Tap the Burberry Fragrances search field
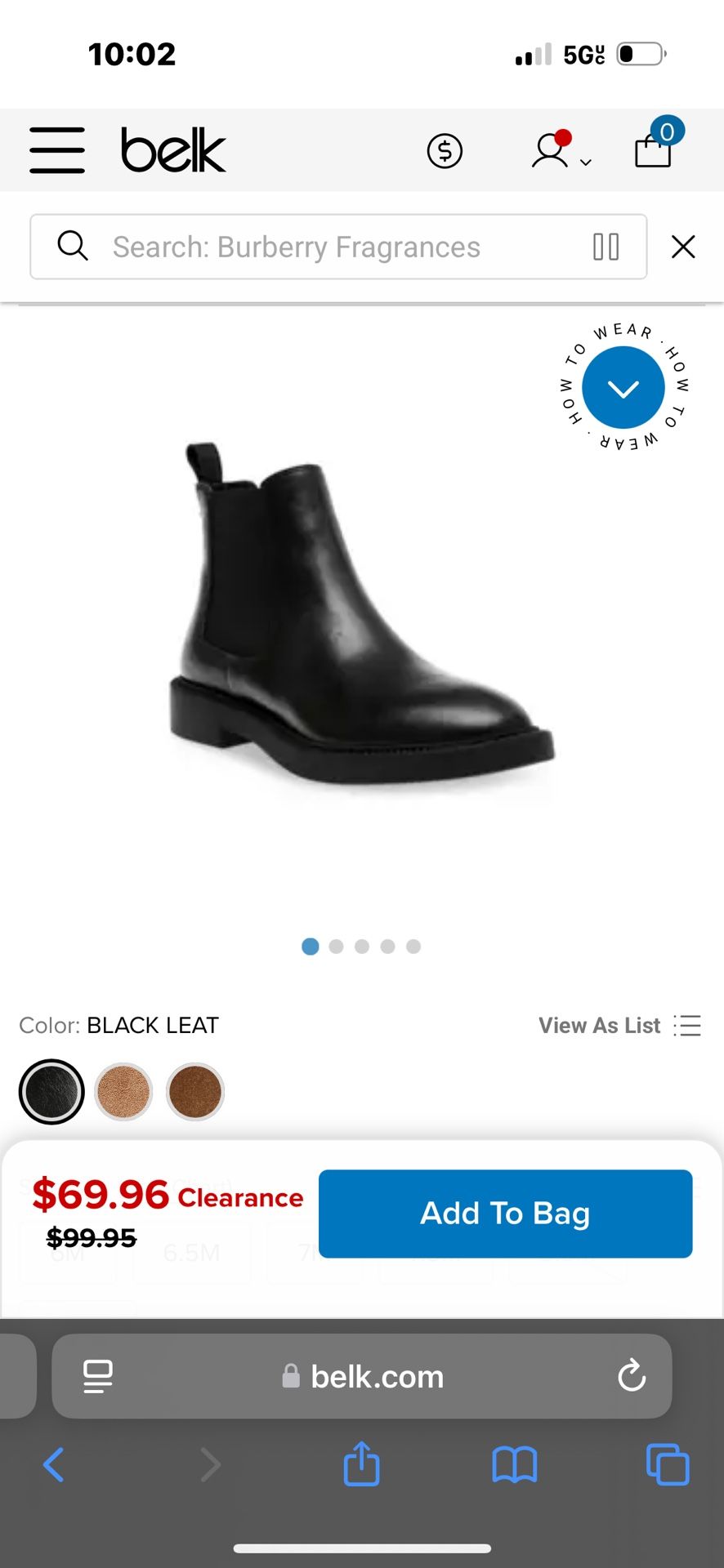 [327, 247]
